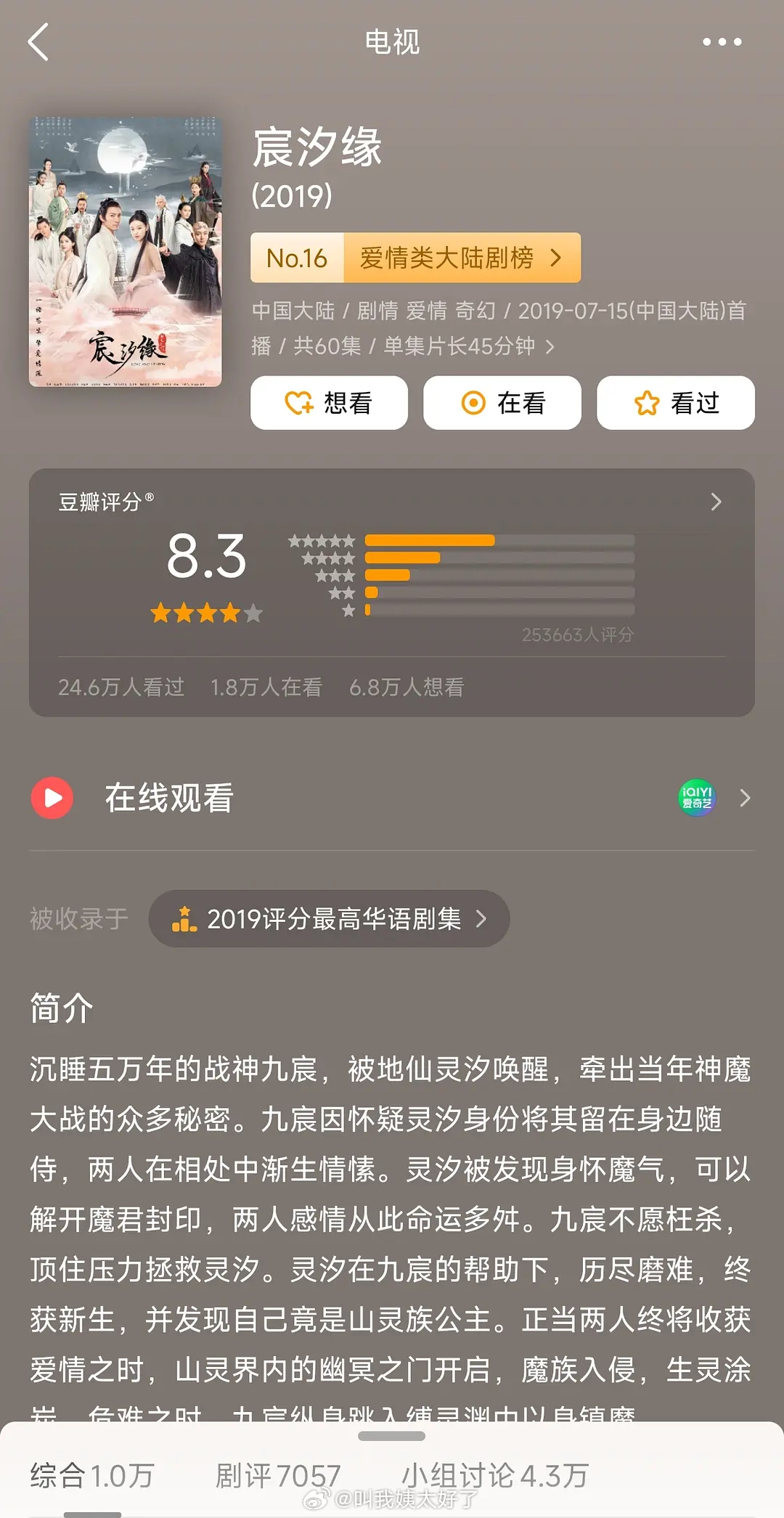Tap the back arrow to return
Image resolution: width=784 pixels, height=1518 pixels.
[39, 41]
